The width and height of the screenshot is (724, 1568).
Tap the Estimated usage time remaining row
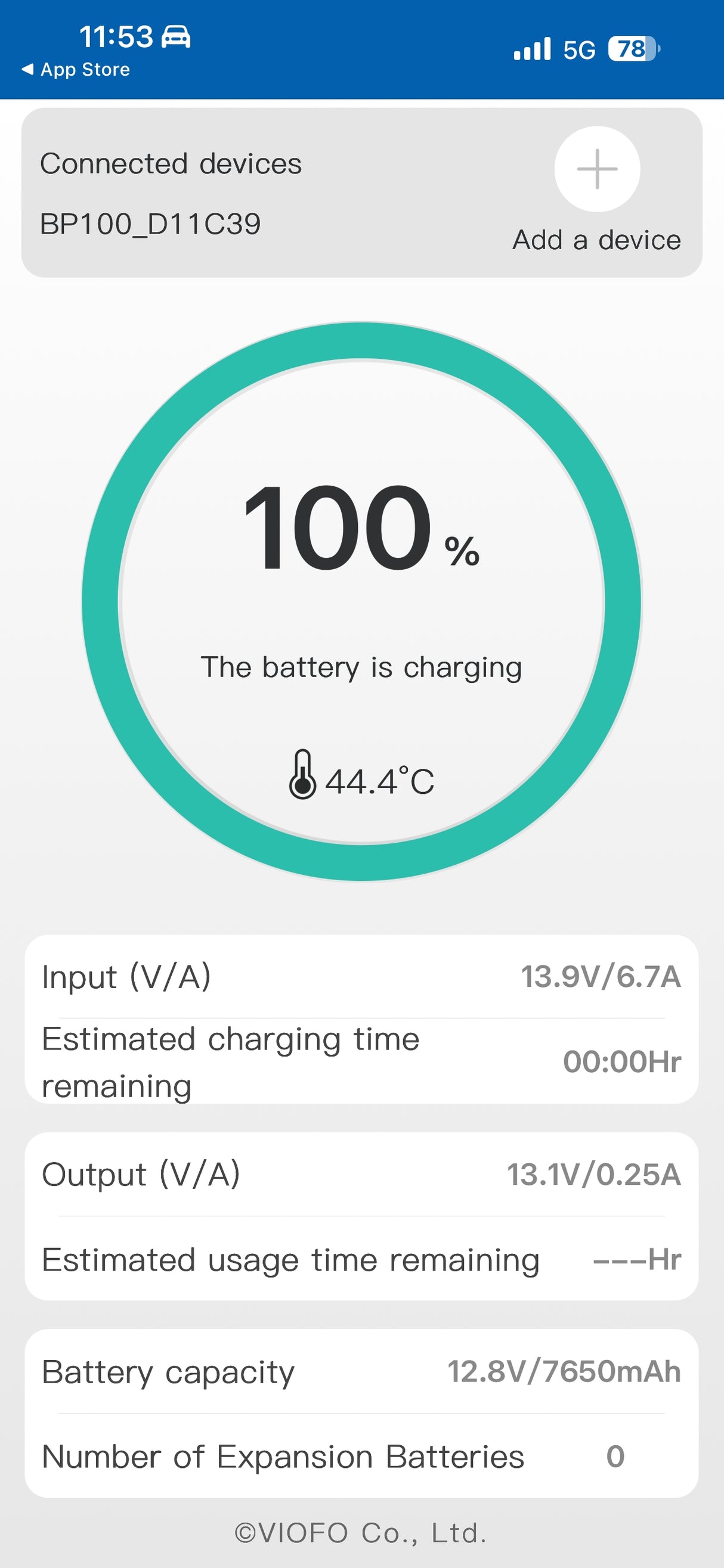click(361, 1260)
